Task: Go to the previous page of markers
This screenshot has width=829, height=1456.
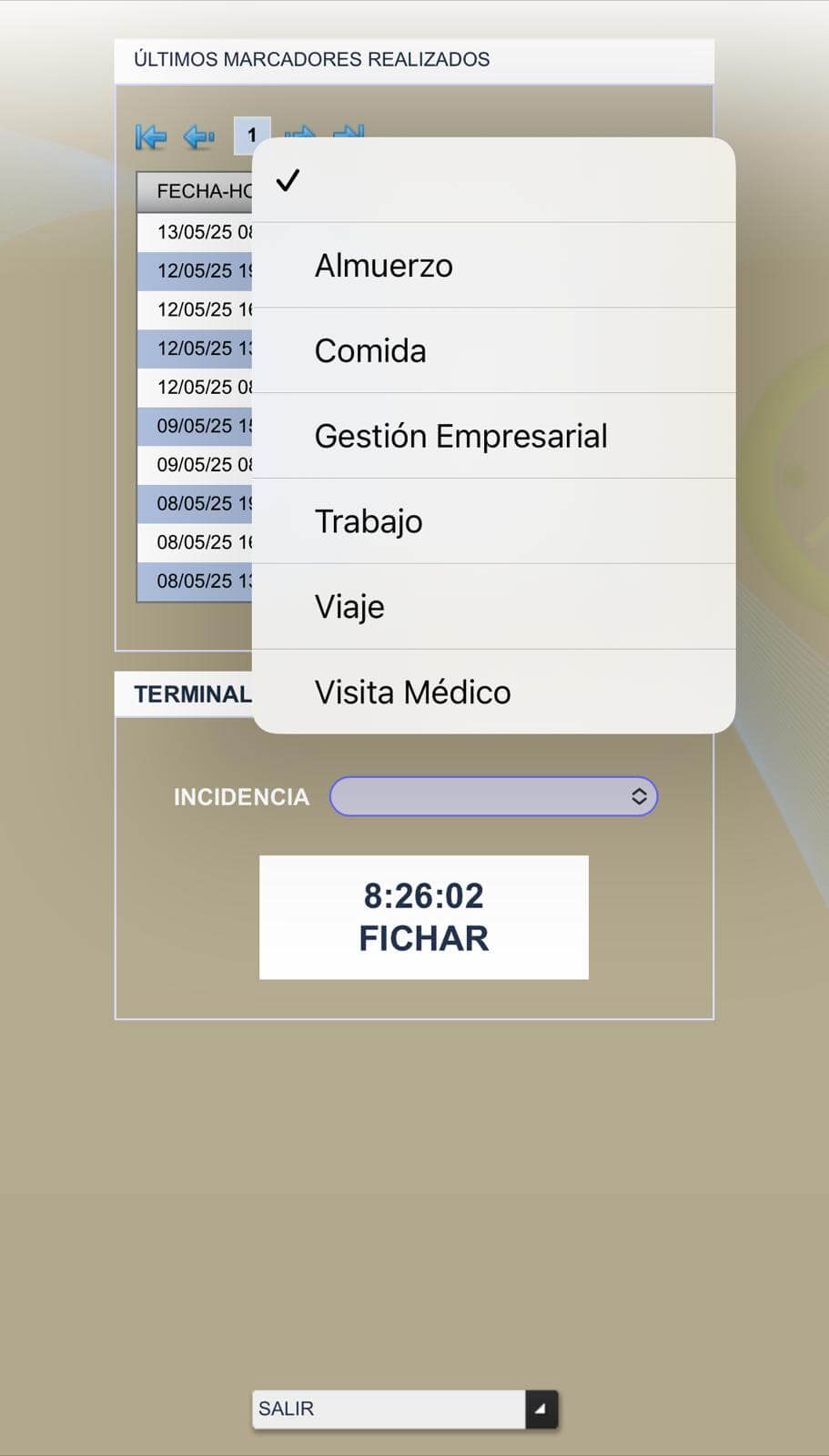Action: pyautogui.click(x=198, y=137)
